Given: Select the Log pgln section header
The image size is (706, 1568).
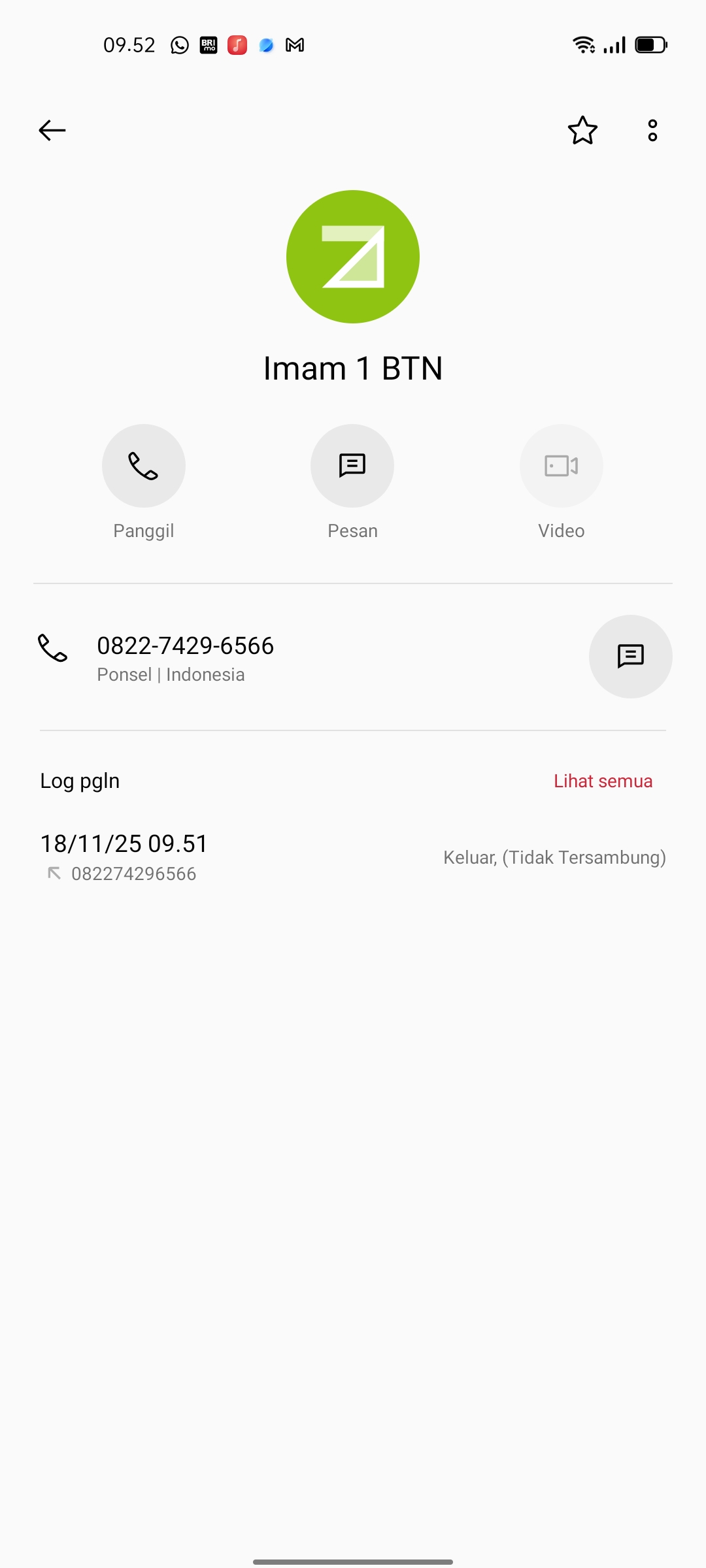Looking at the screenshot, I should click(79, 780).
